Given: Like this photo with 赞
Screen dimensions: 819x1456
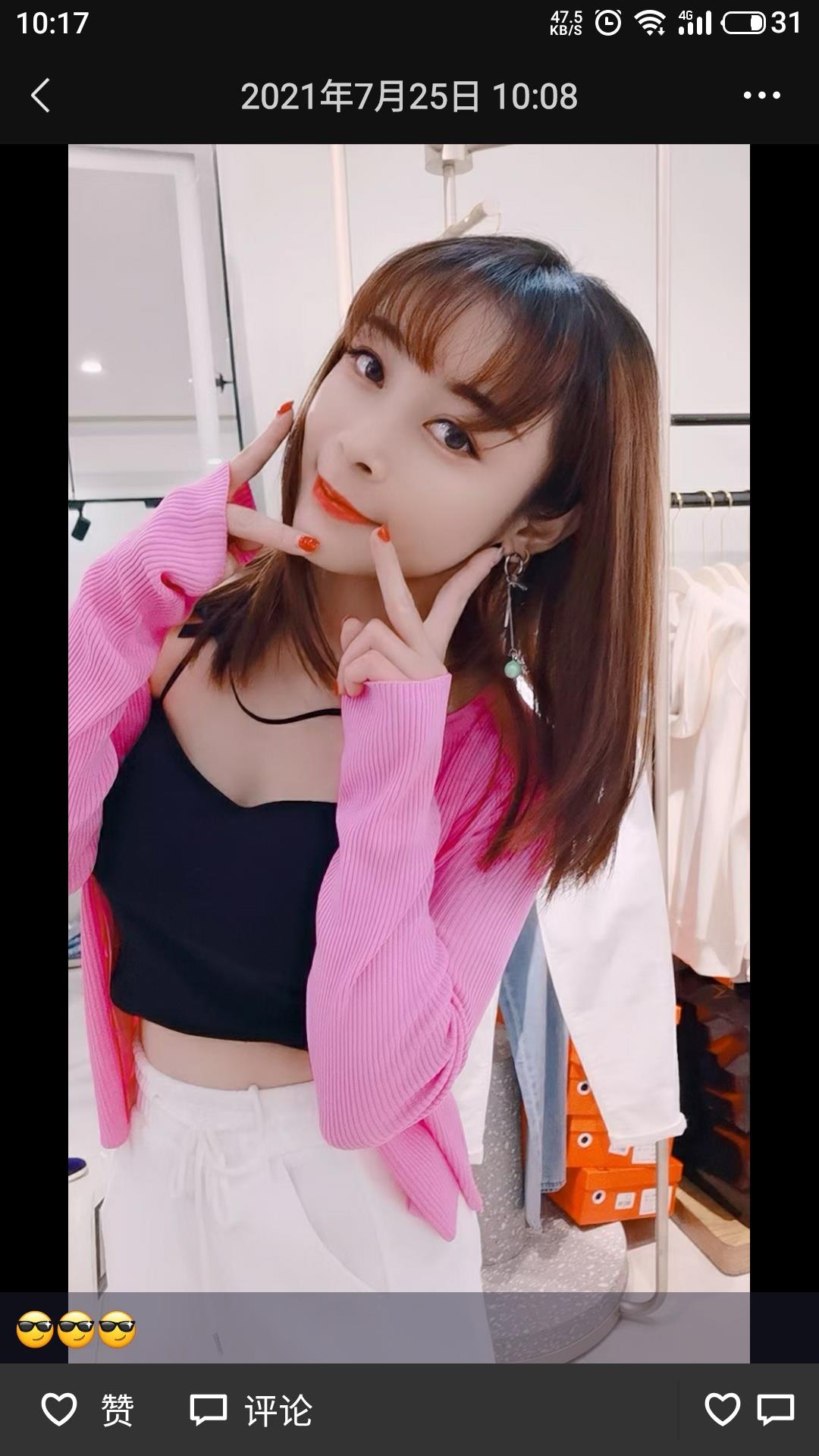Looking at the screenshot, I should [87, 1410].
